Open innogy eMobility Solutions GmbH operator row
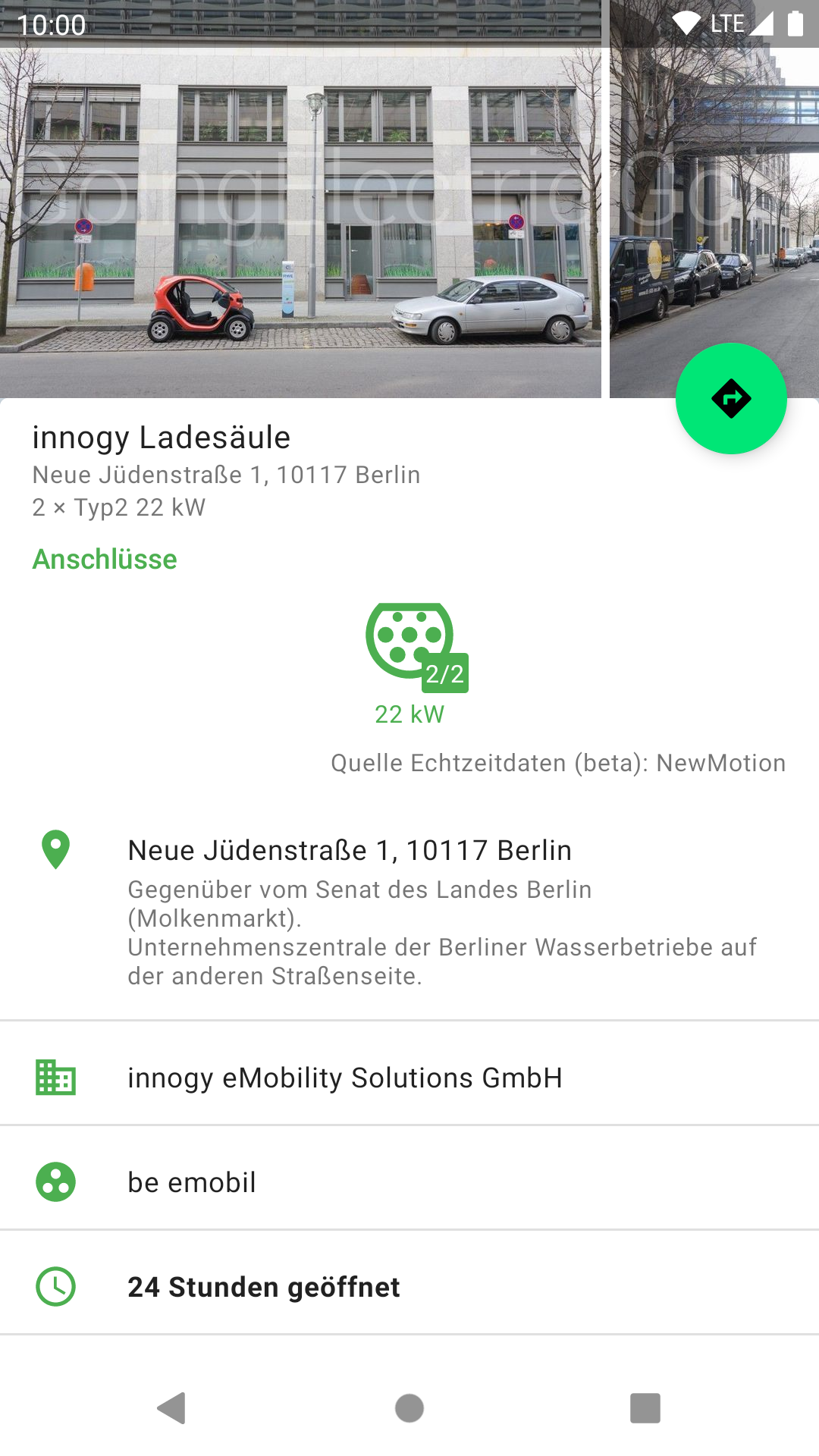Screen dimensions: 819x1456 coord(409,1078)
